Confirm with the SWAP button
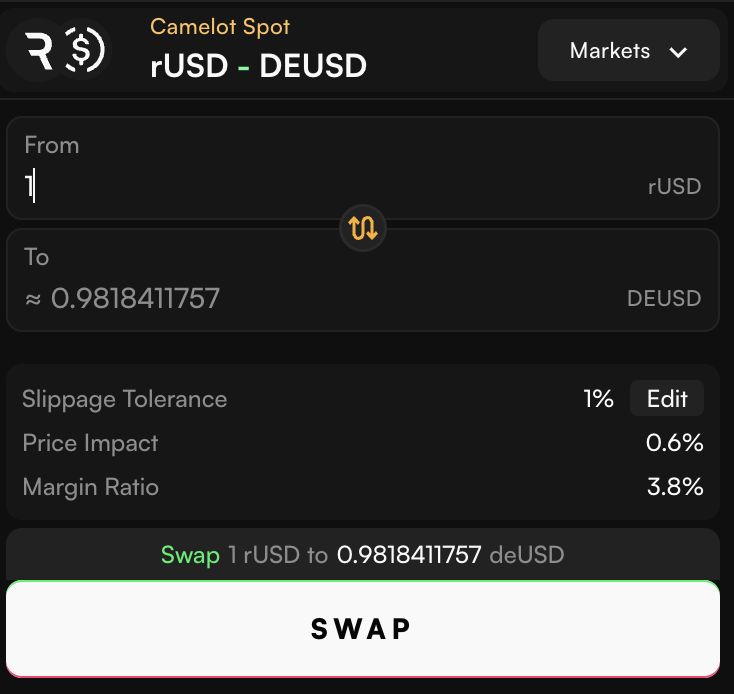Screen dimensions: 734x694 click(362, 628)
